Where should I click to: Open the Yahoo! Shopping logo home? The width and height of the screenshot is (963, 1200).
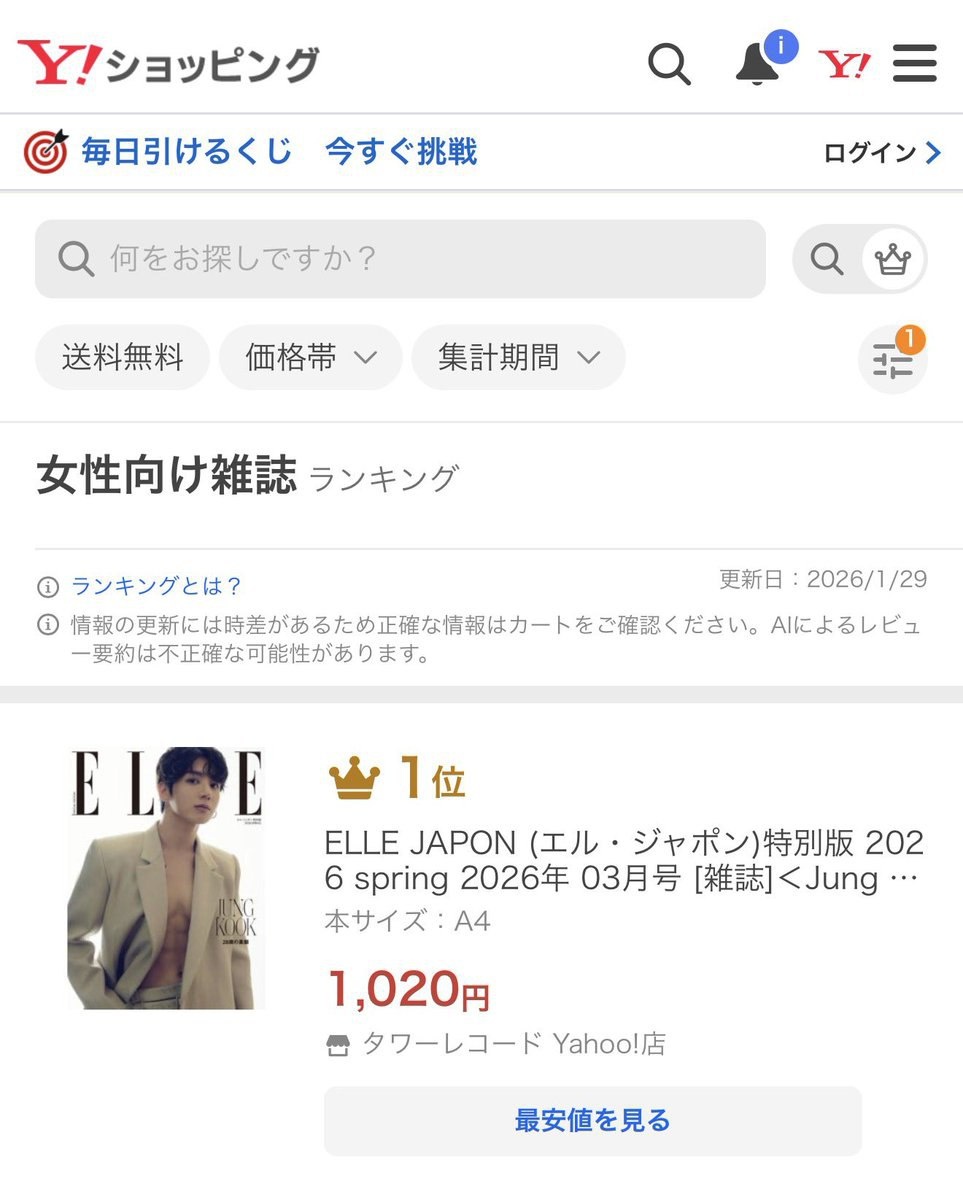(168, 64)
